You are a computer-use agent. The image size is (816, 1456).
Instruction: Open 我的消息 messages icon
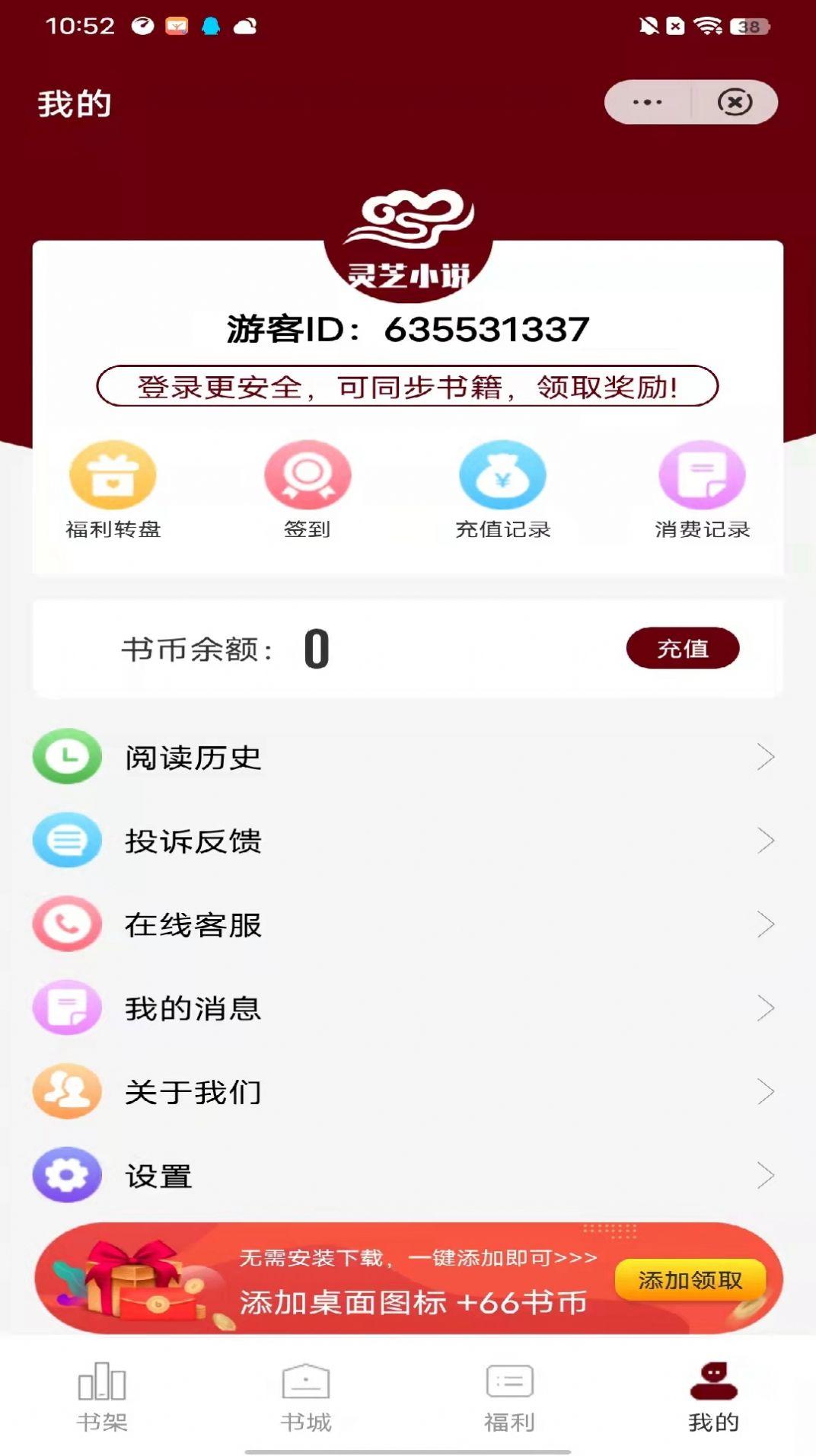[67, 1007]
